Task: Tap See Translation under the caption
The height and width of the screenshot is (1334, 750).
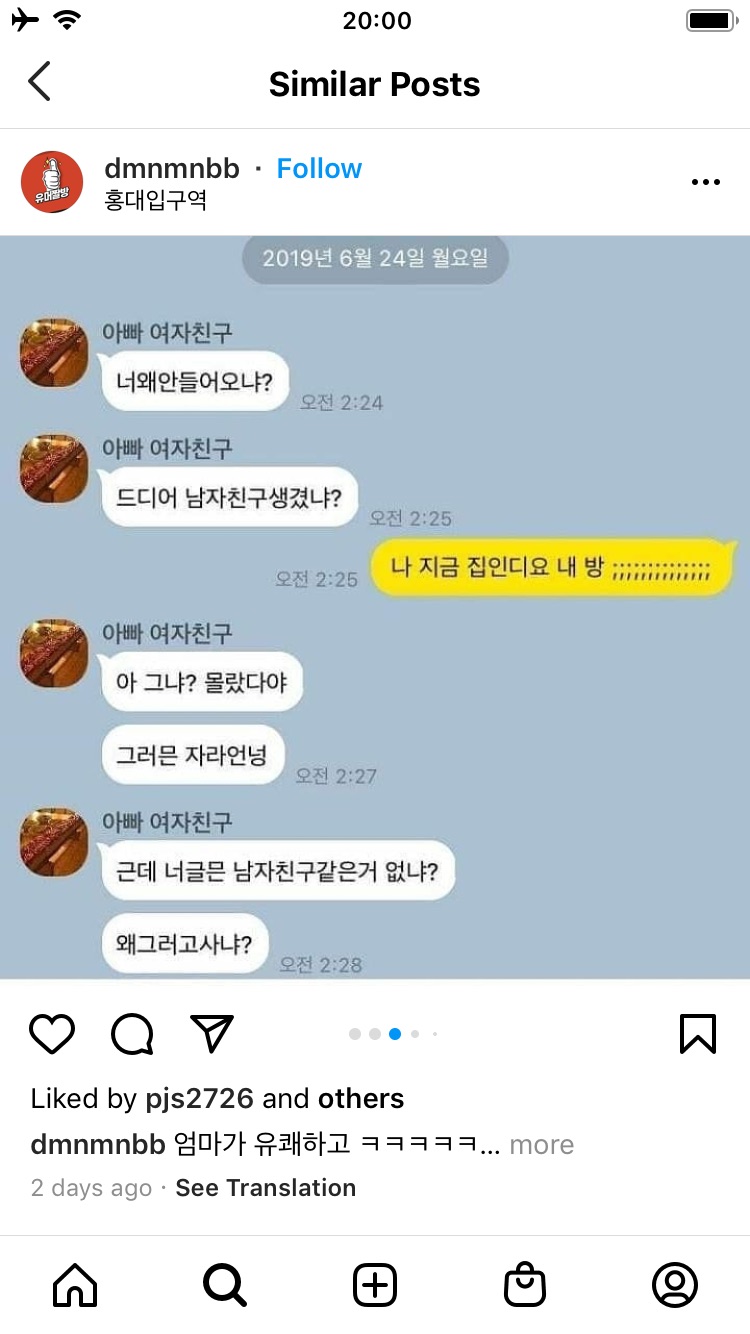Action: (x=265, y=1188)
